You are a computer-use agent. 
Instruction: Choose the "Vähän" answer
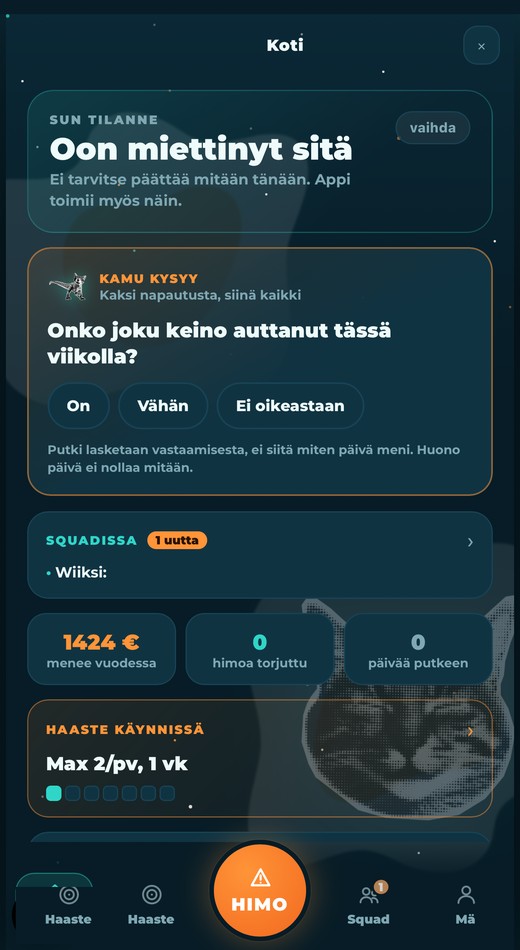click(163, 406)
